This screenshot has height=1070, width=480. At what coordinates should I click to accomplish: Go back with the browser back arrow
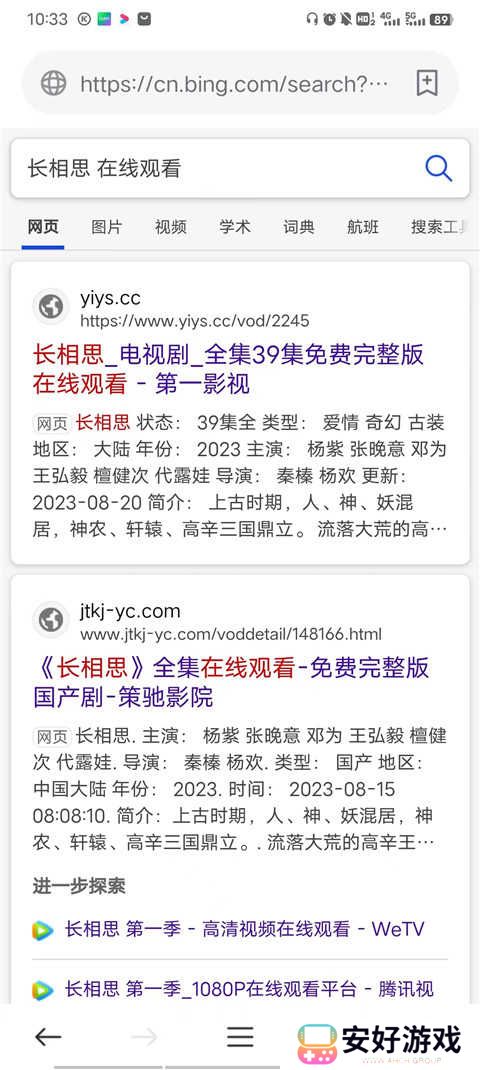pyautogui.click(x=48, y=1037)
